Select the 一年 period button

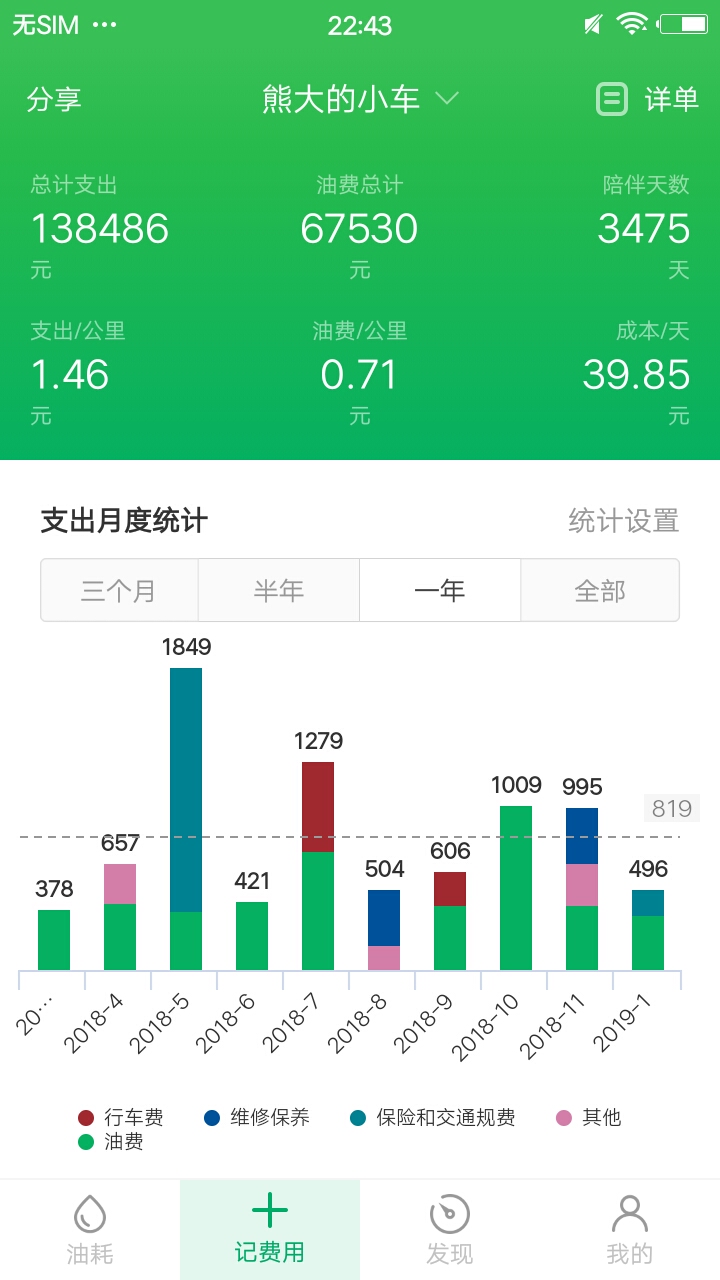click(x=440, y=590)
